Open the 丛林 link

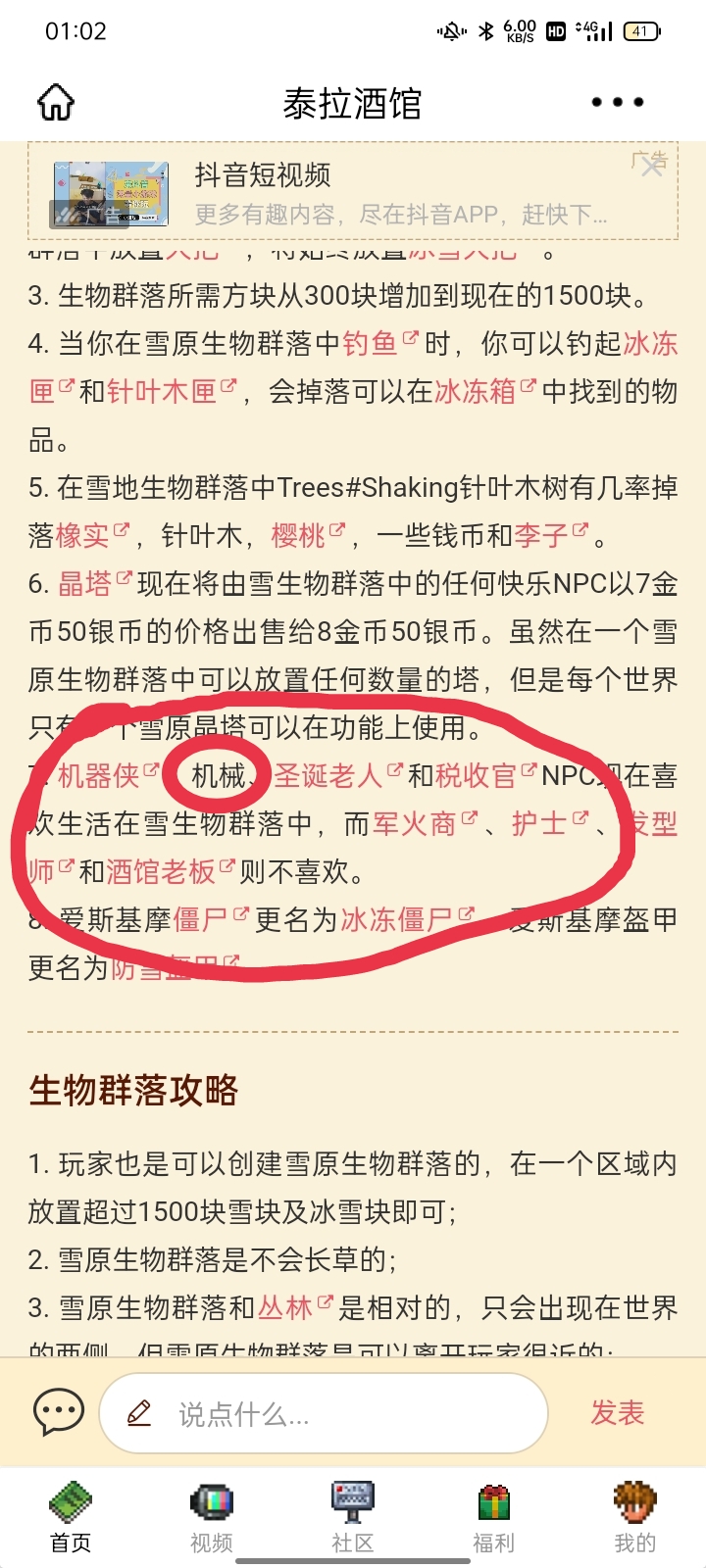pyautogui.click(x=285, y=1308)
